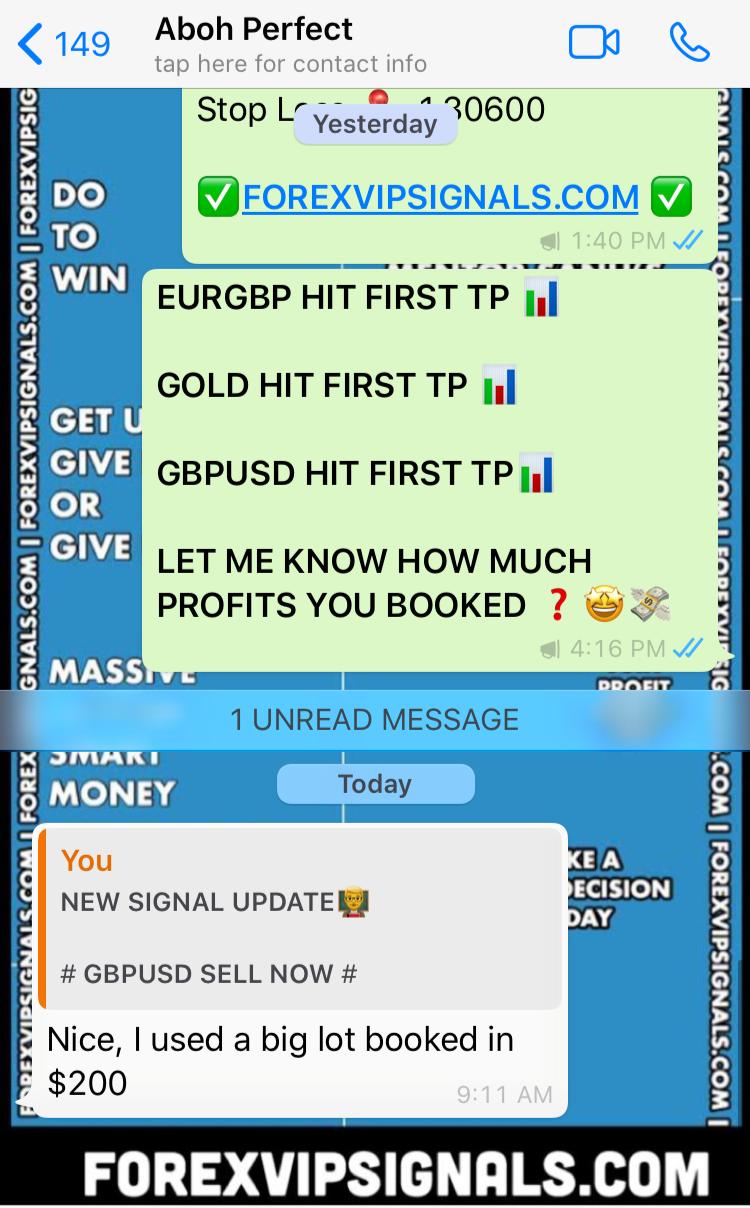Image resolution: width=750 pixels, height=1208 pixels.
Task: Jump to the quoted NEW SIGNAL UPDATE message
Action: click(300, 918)
